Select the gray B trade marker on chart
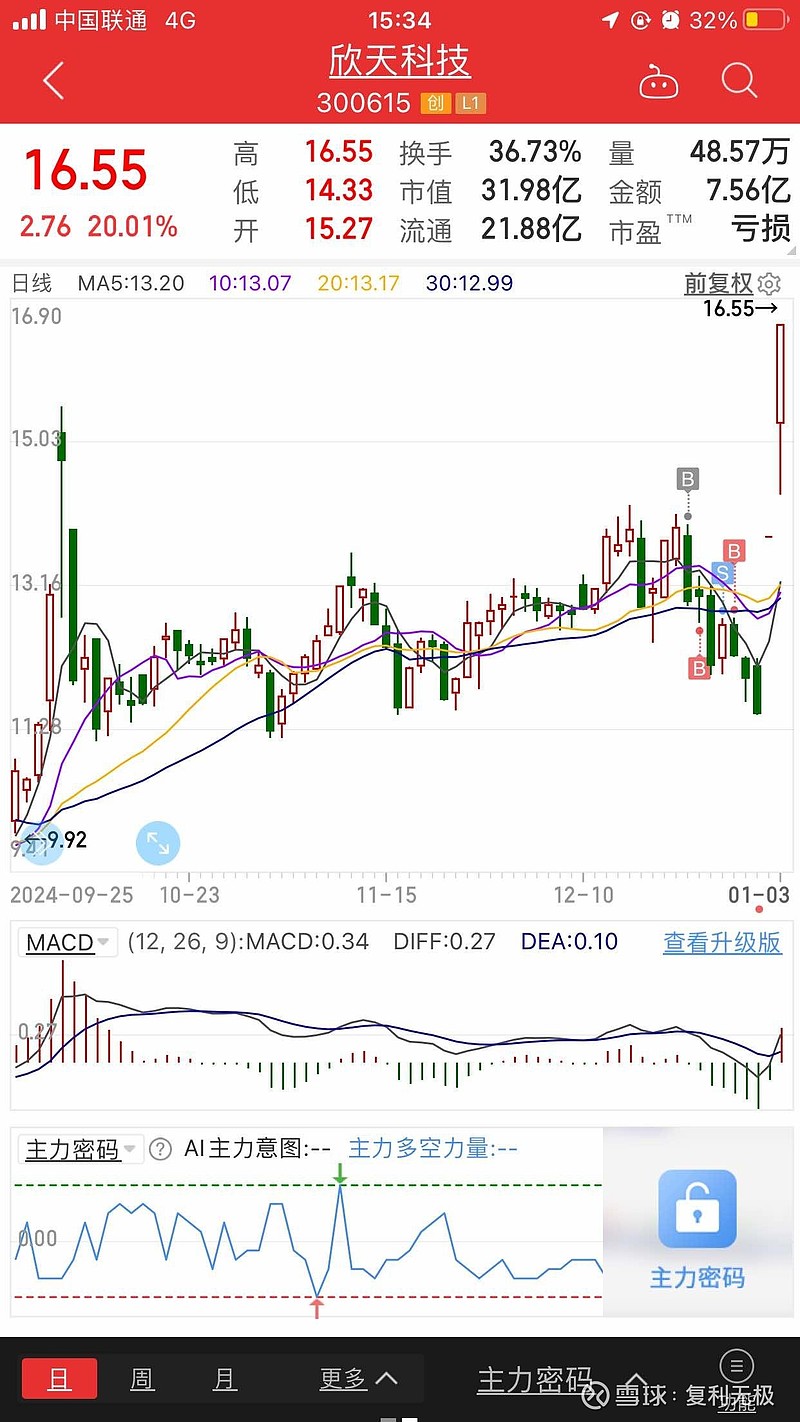 tap(687, 479)
